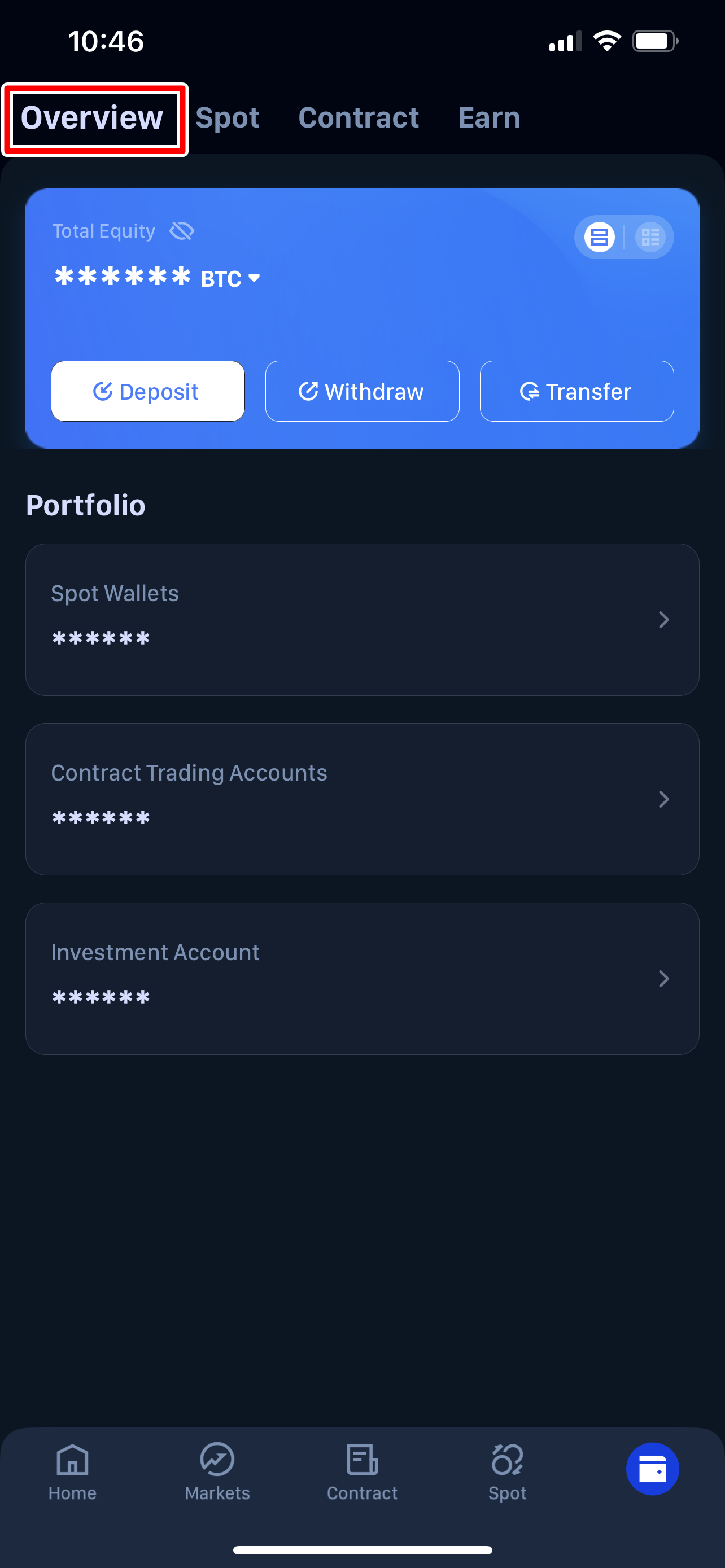This screenshot has width=725, height=1568.
Task: Switch to the Spot tab
Action: point(227,117)
